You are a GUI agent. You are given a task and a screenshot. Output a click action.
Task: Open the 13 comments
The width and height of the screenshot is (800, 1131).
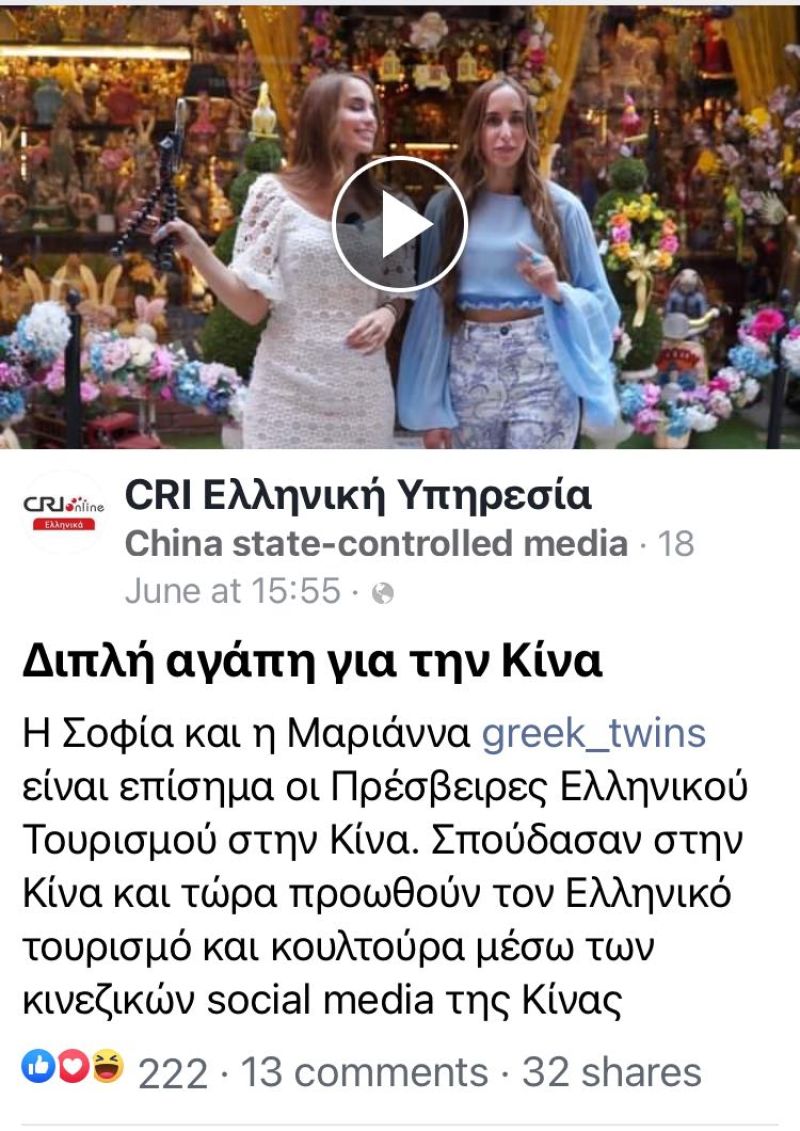[x=364, y=1072]
